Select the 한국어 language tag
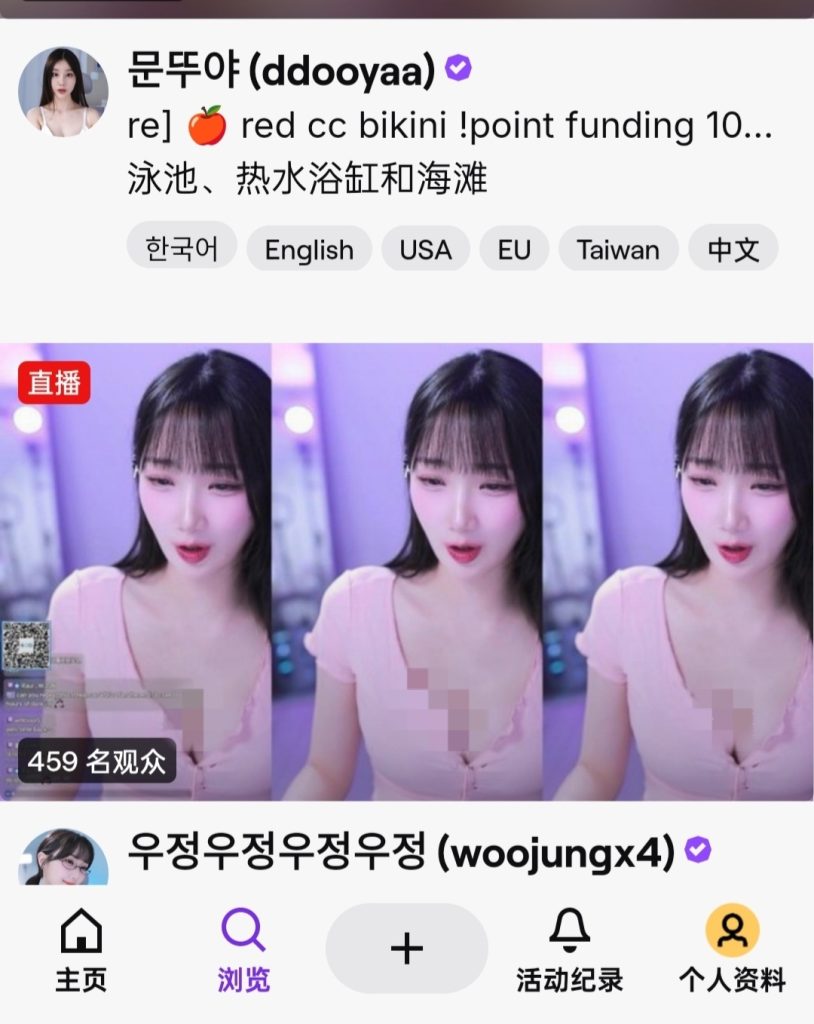Screen dimensions: 814x1024 tap(181, 248)
